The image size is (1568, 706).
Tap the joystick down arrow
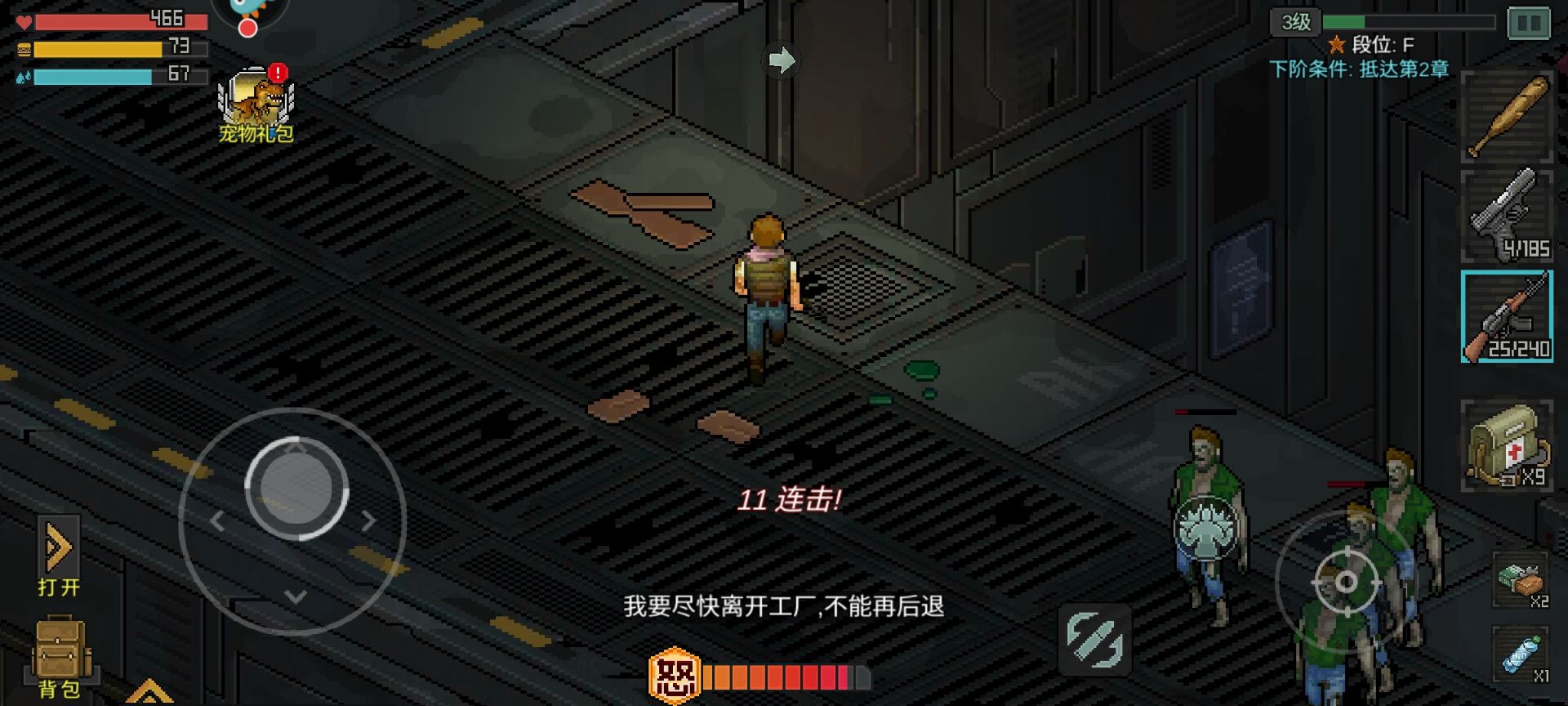tap(296, 597)
